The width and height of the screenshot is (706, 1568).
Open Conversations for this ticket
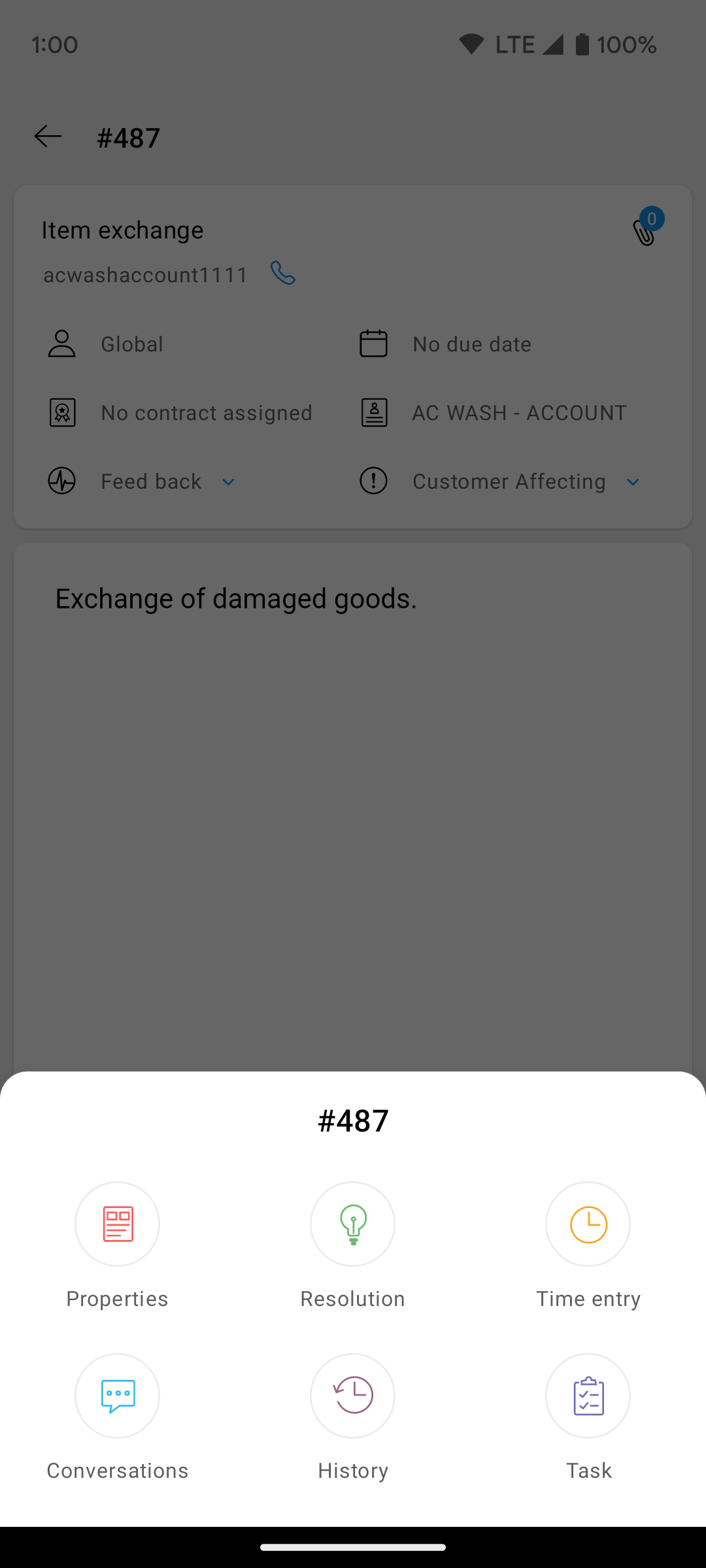coord(118,1396)
